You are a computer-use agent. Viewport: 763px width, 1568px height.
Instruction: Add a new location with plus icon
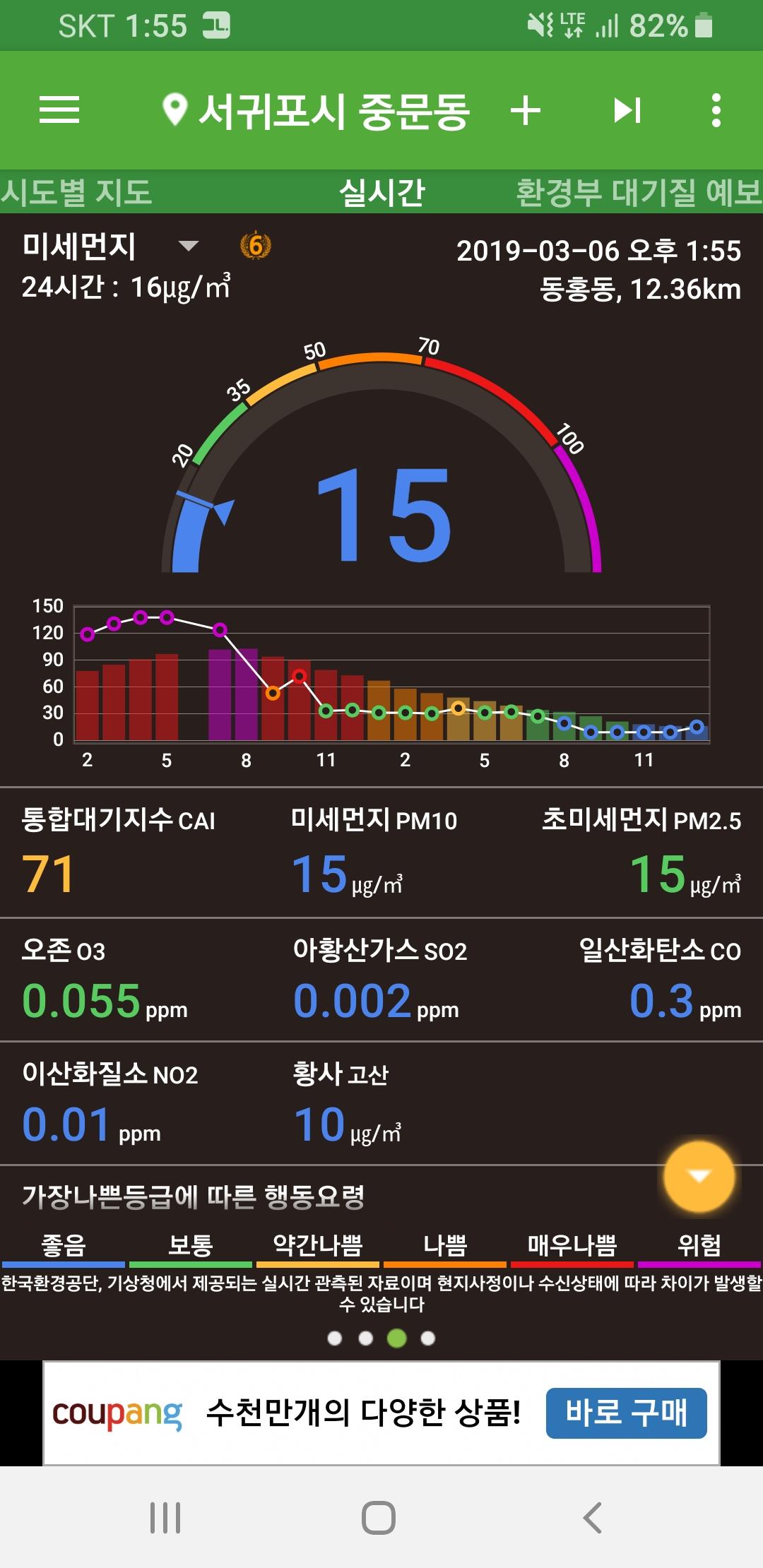[525, 111]
